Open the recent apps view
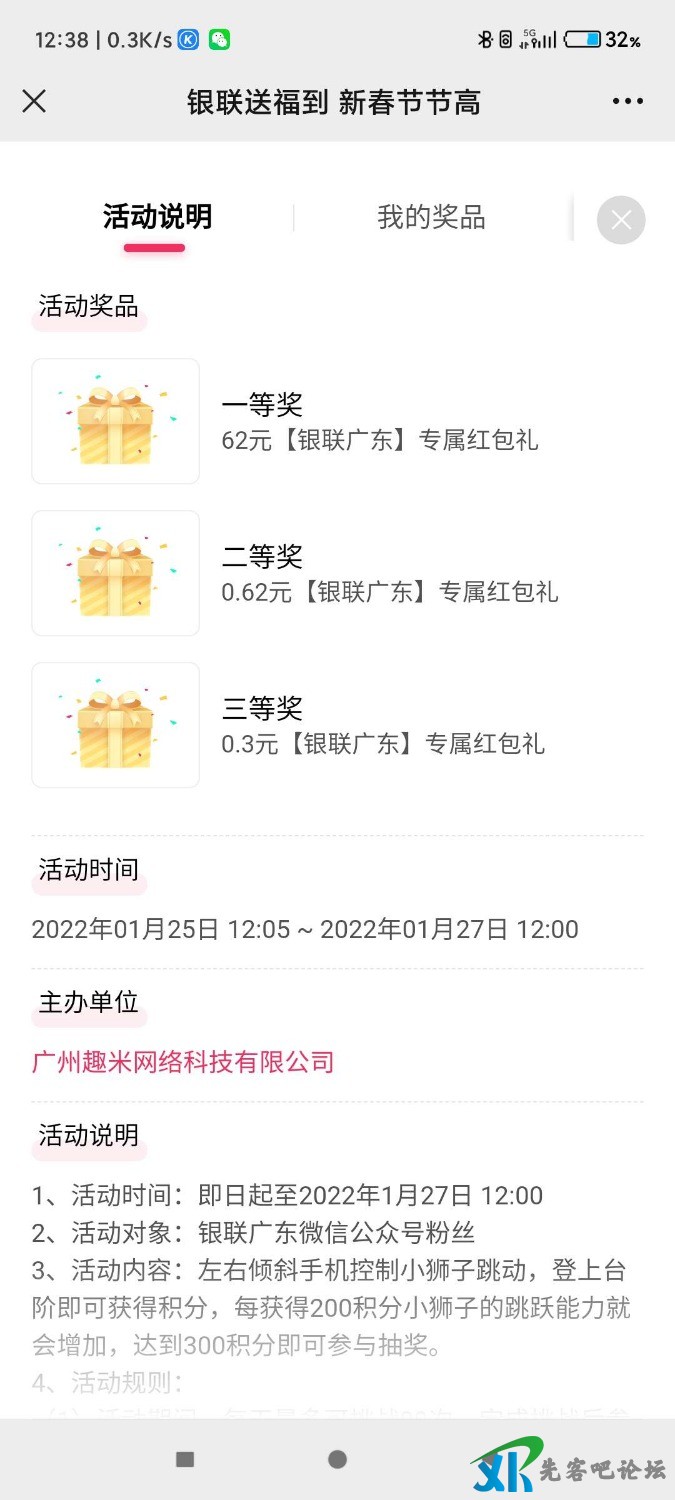 [185, 1459]
